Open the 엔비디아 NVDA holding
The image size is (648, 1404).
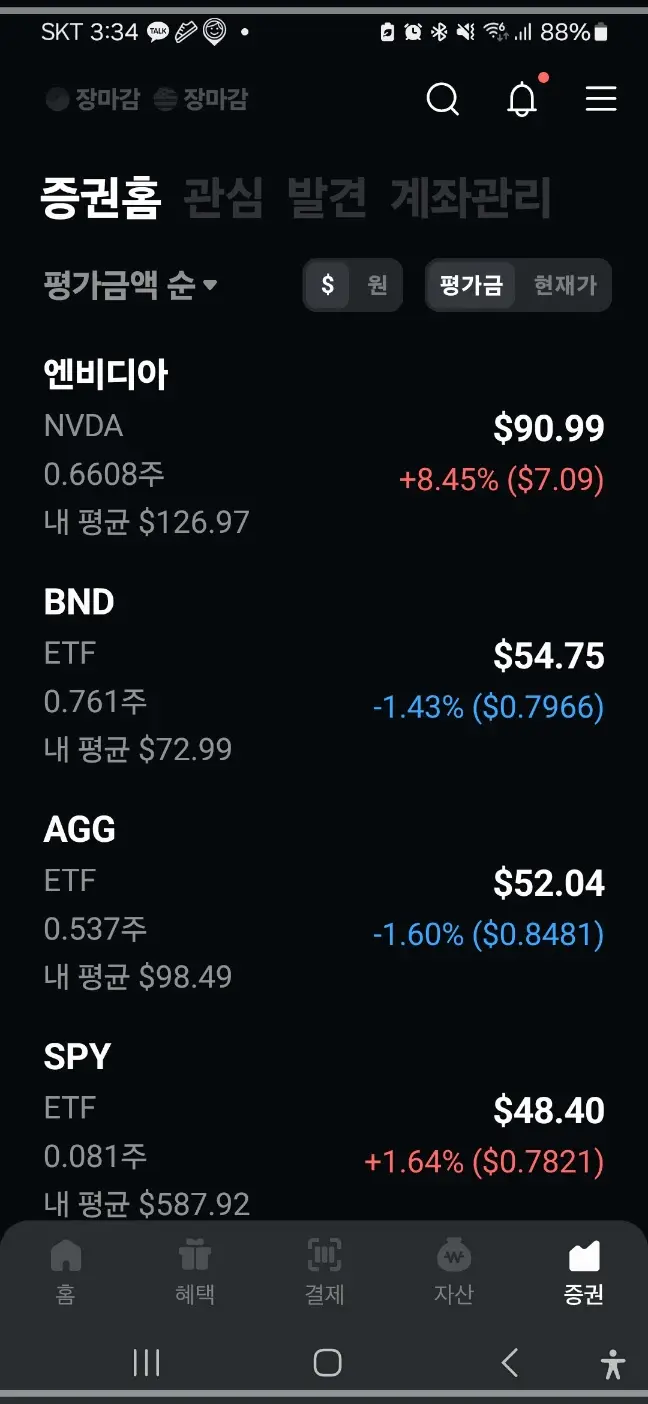324,448
